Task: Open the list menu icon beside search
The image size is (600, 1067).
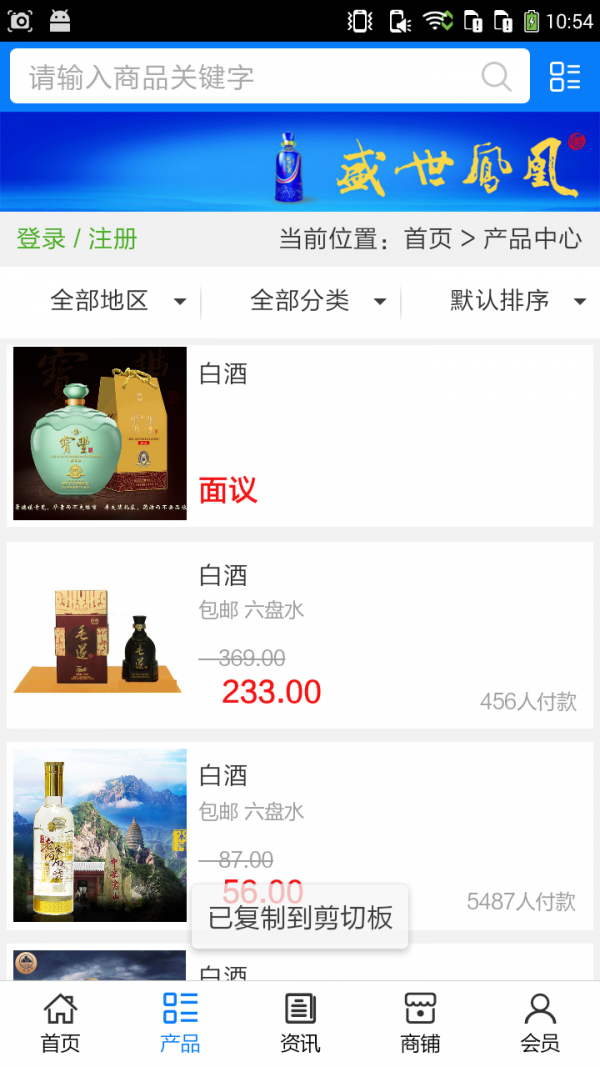Action: pyautogui.click(x=565, y=77)
